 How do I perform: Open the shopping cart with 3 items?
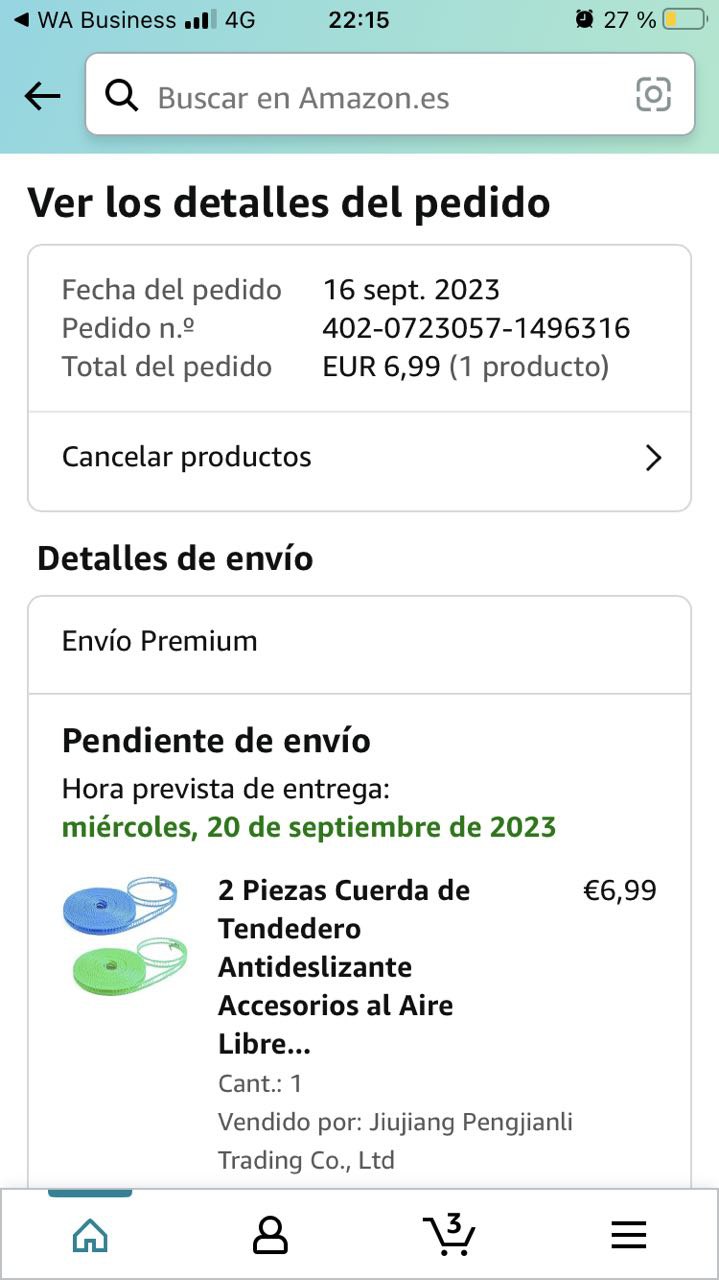[449, 1234]
